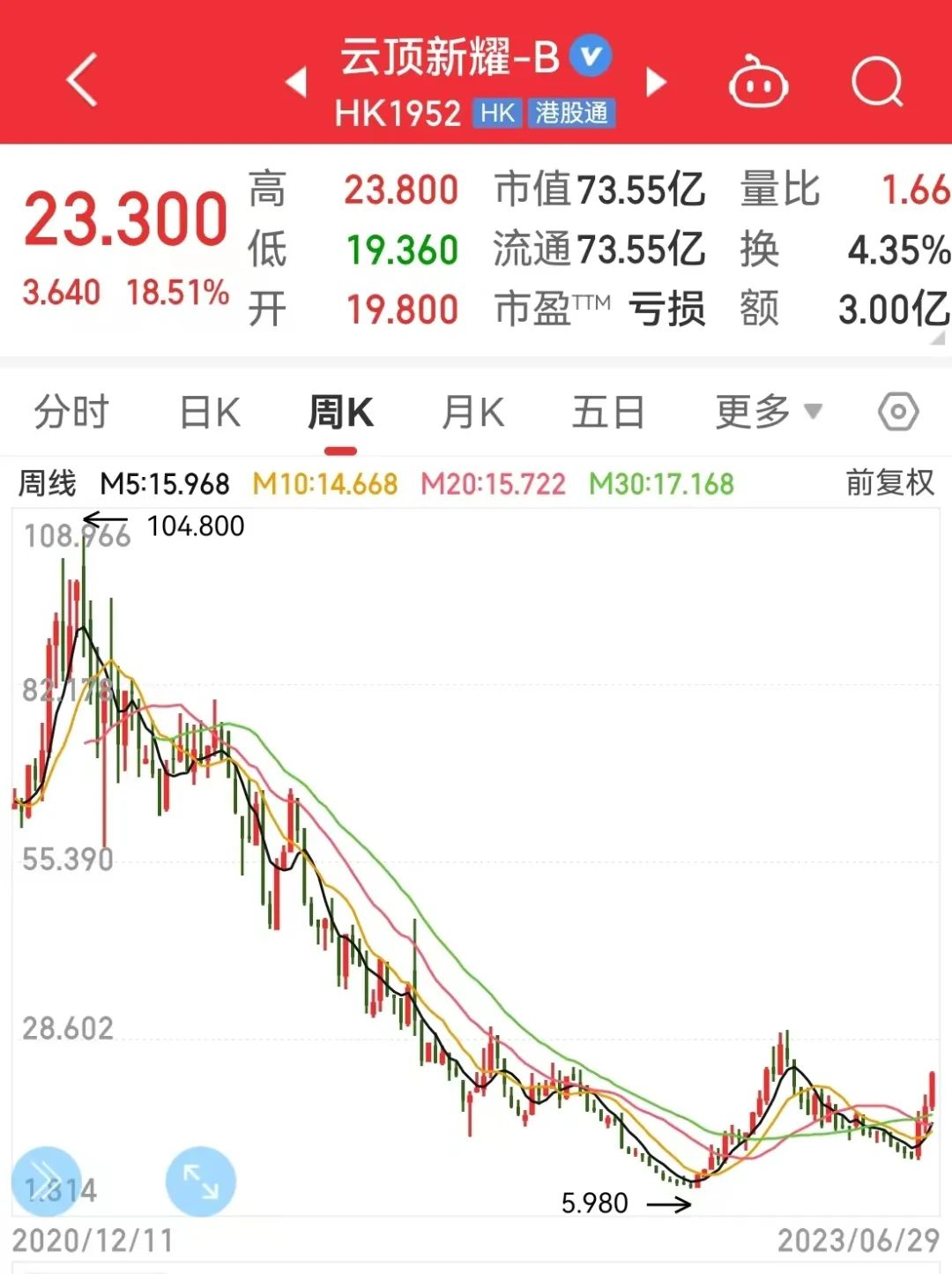Go back using the top-left arrow
The width and height of the screenshot is (952, 1274).
[x=81, y=80]
